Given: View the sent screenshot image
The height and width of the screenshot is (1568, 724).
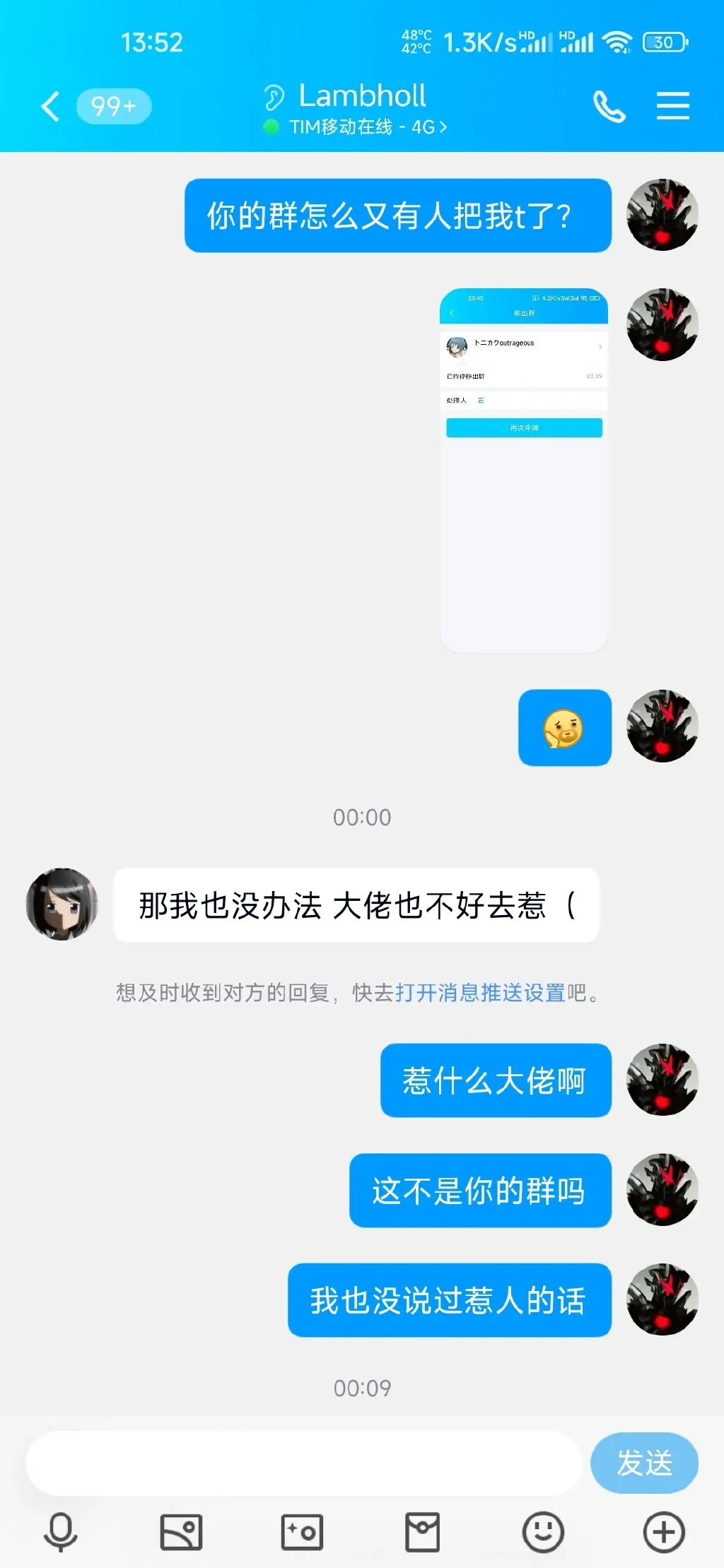Looking at the screenshot, I should tap(523, 470).
